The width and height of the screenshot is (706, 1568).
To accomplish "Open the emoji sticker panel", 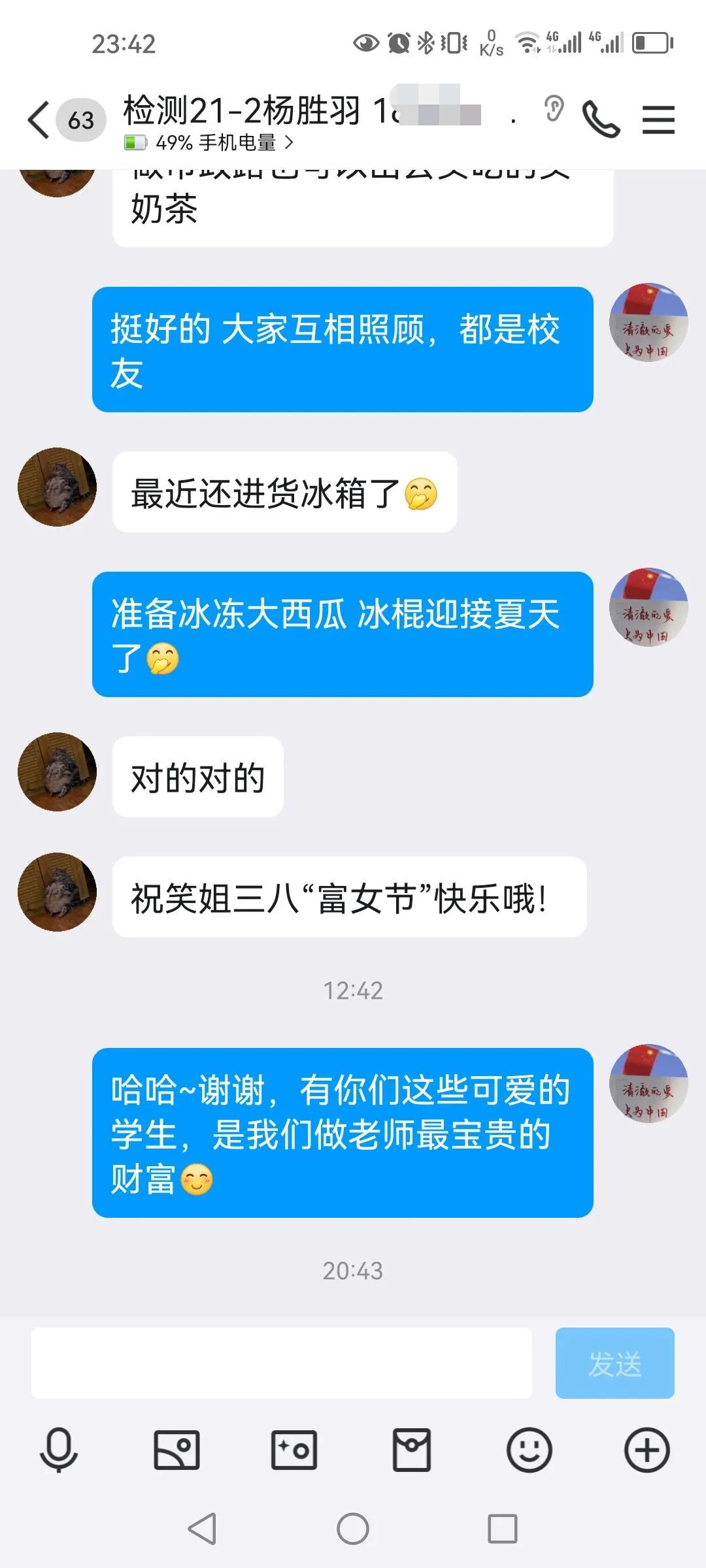I will coord(529,1450).
